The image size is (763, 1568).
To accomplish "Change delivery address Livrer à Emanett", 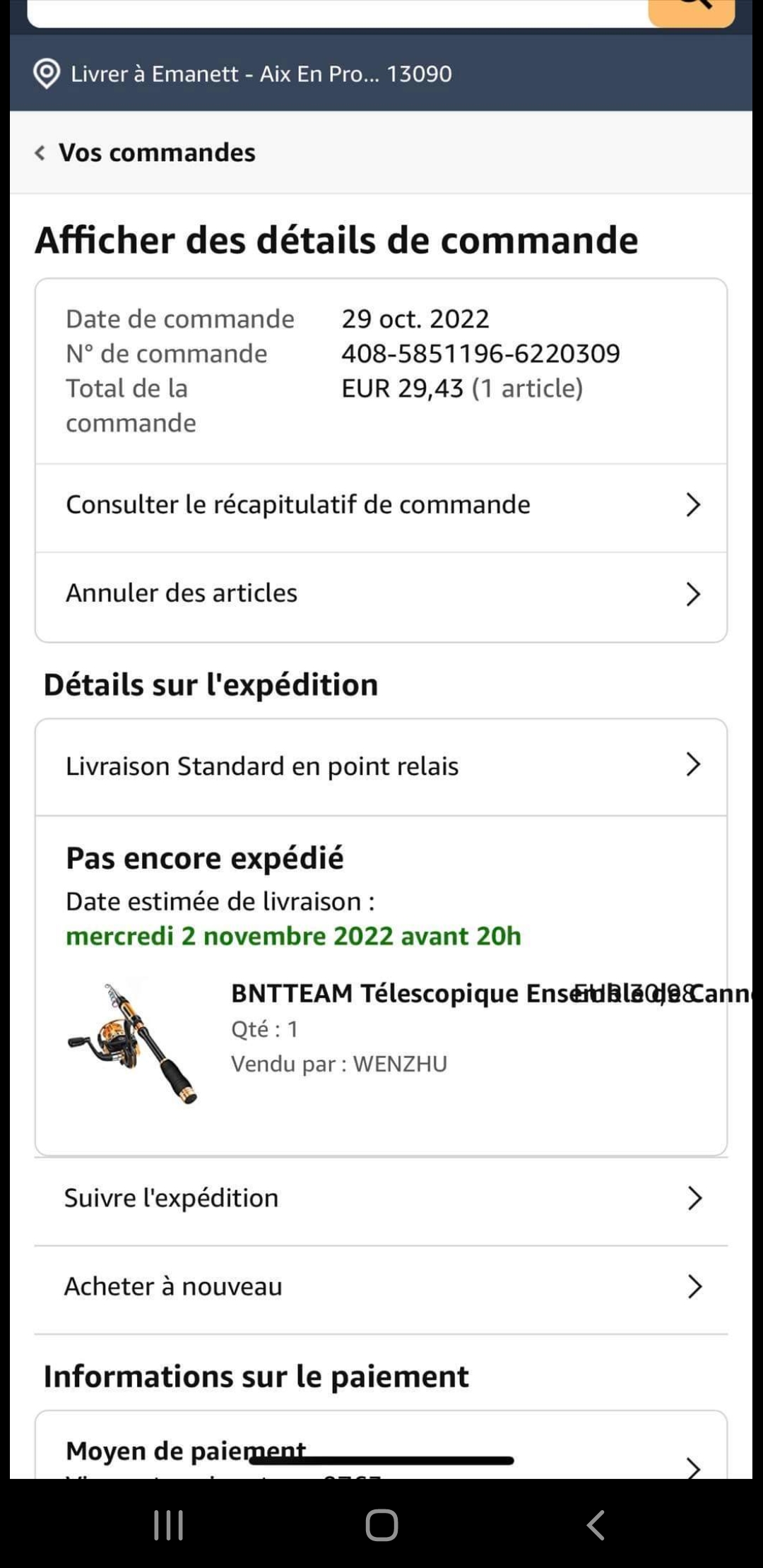I will [x=242, y=74].
